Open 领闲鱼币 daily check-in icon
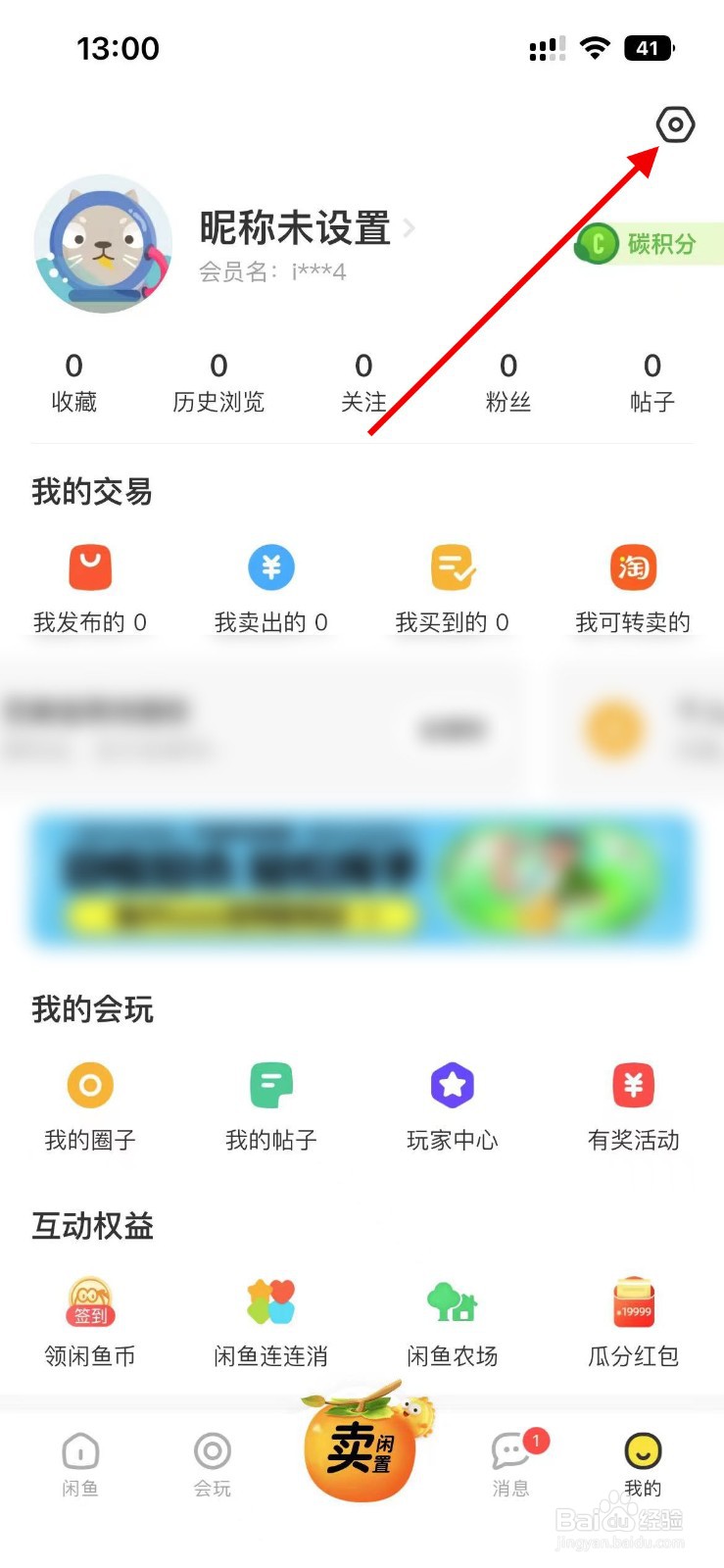724x1568 pixels. pyautogui.click(x=90, y=1303)
